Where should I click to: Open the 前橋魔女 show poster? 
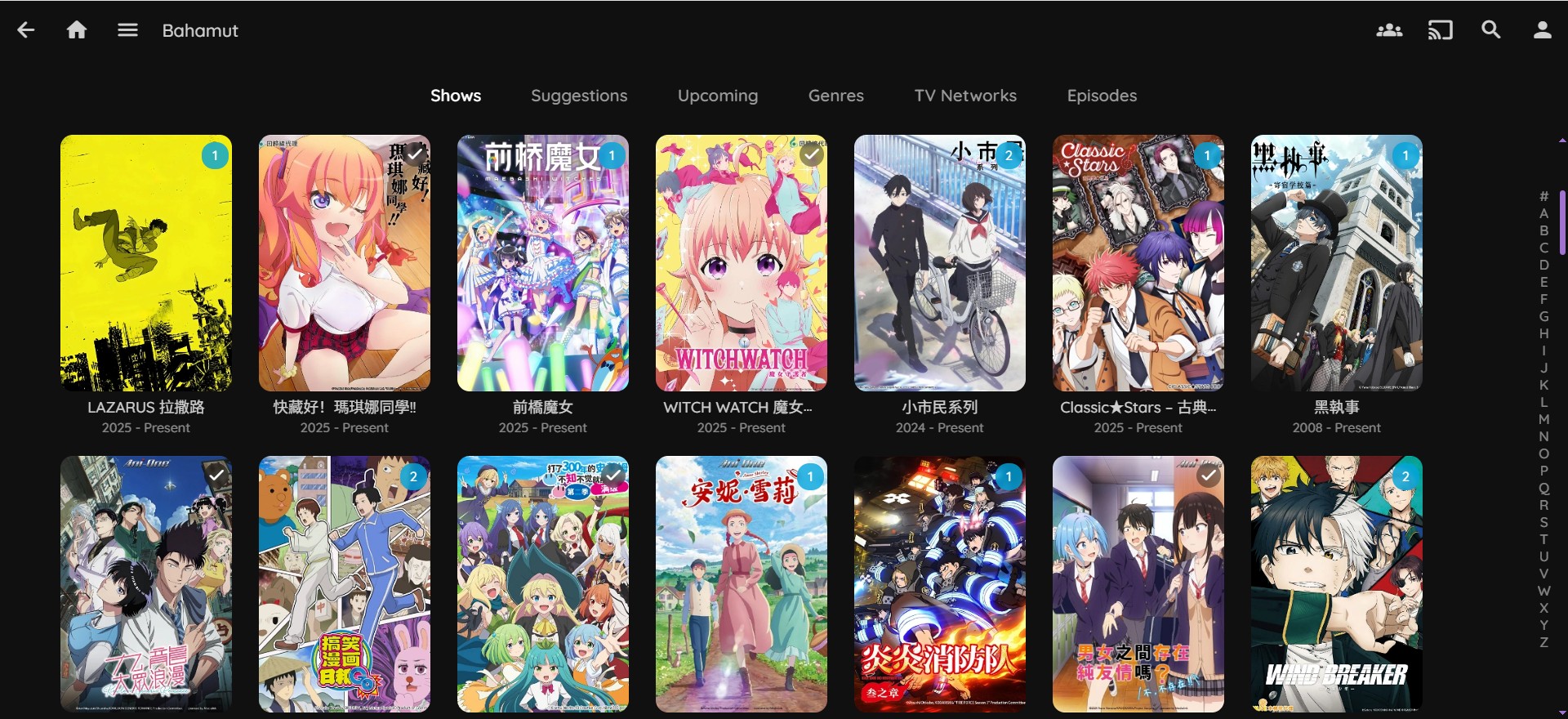pyautogui.click(x=543, y=263)
